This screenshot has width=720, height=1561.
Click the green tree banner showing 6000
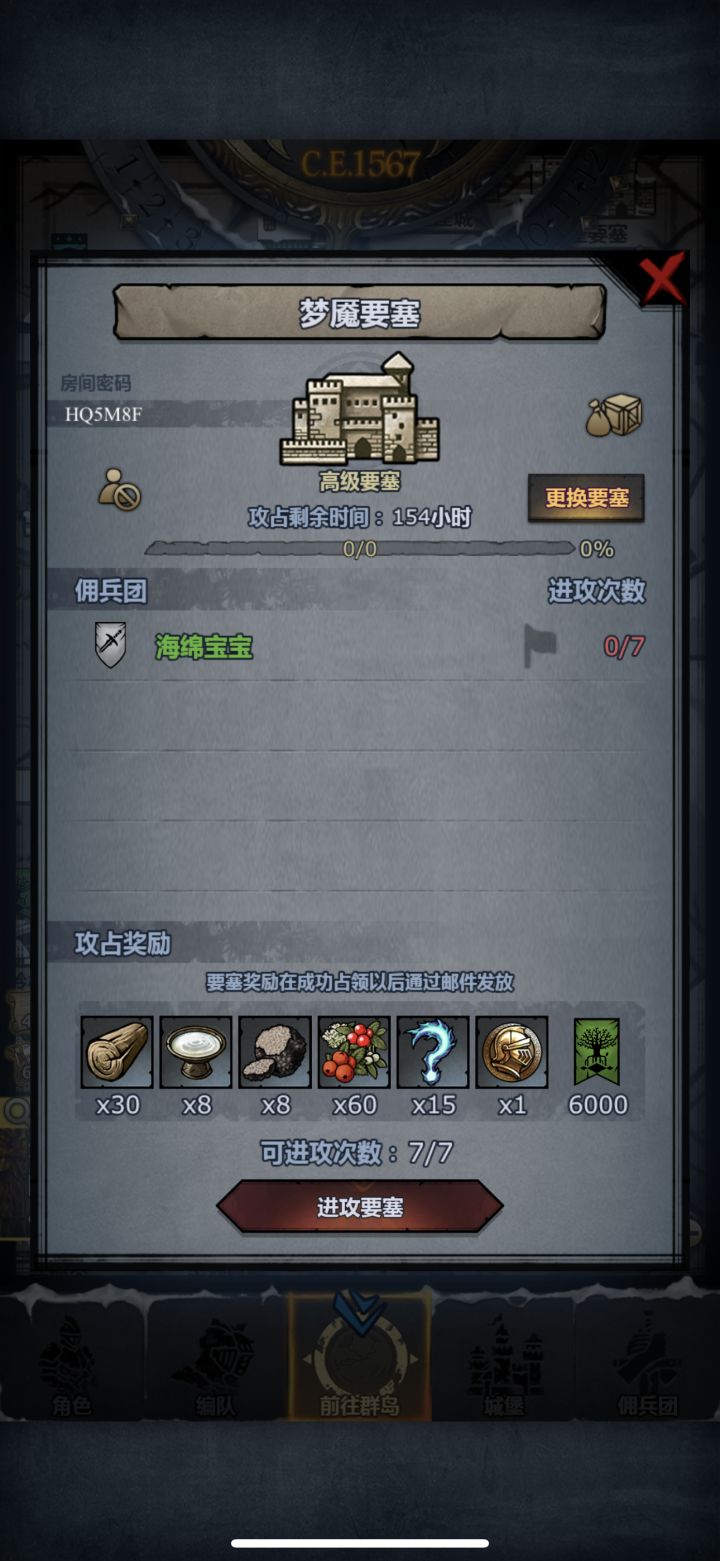pos(597,1052)
